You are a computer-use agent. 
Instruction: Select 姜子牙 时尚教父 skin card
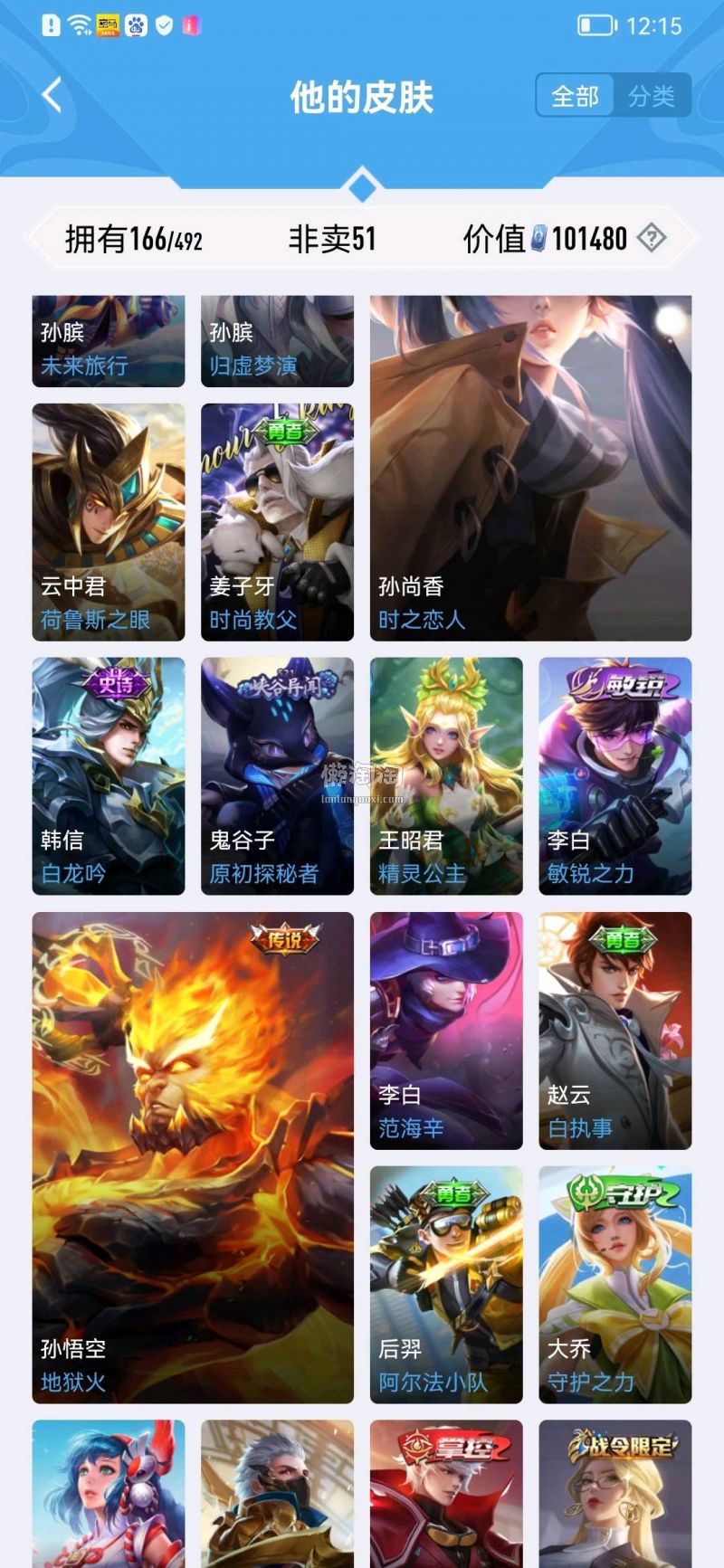coord(277,522)
